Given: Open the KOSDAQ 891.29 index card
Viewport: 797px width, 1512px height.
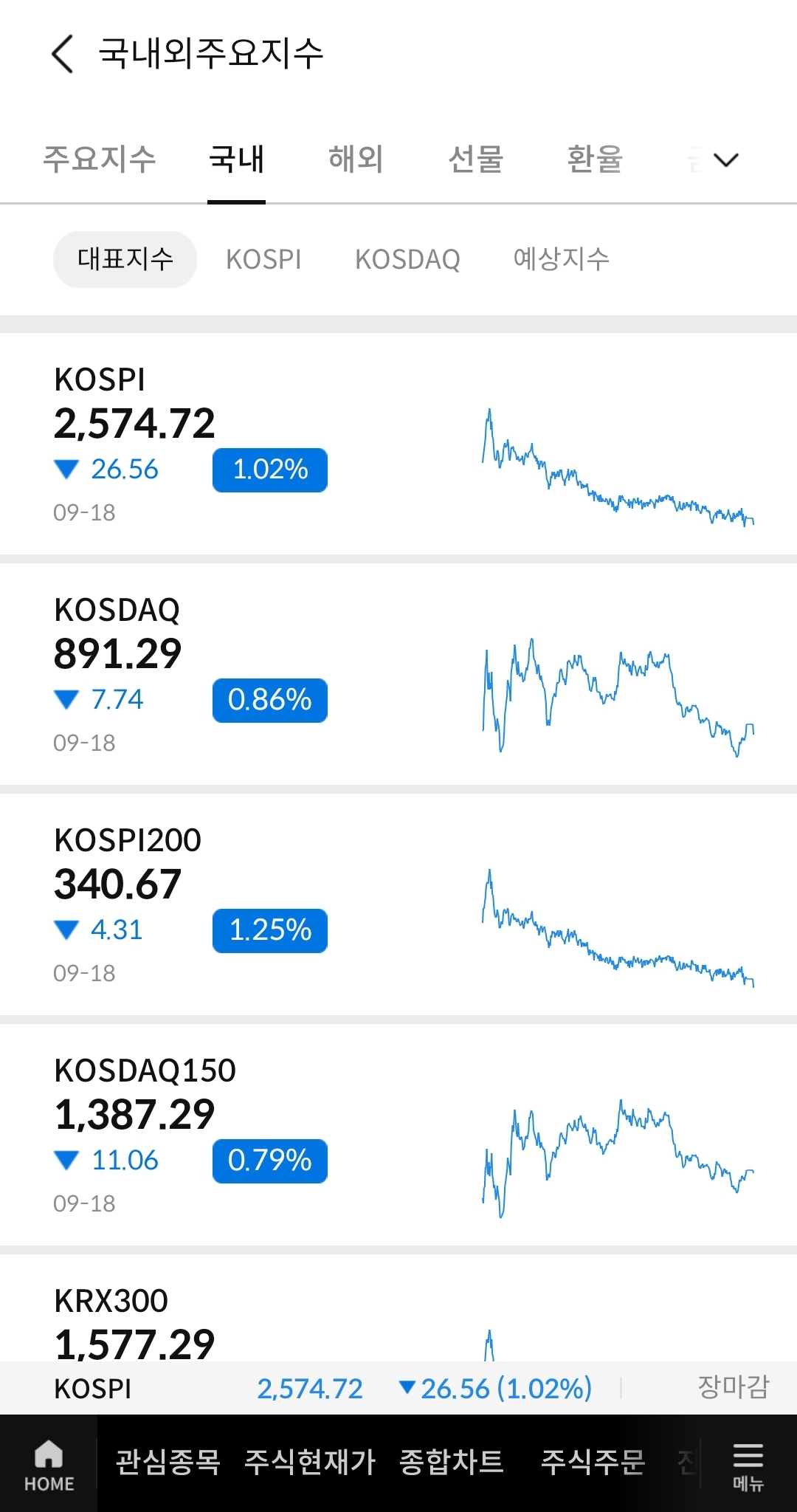Looking at the screenshot, I should [398, 675].
